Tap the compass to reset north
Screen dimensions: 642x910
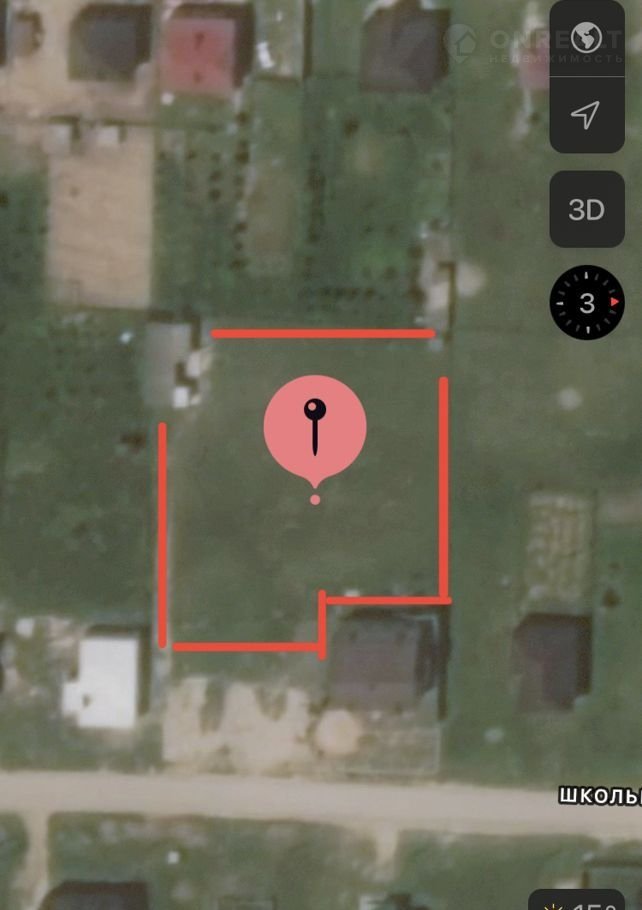tap(586, 303)
